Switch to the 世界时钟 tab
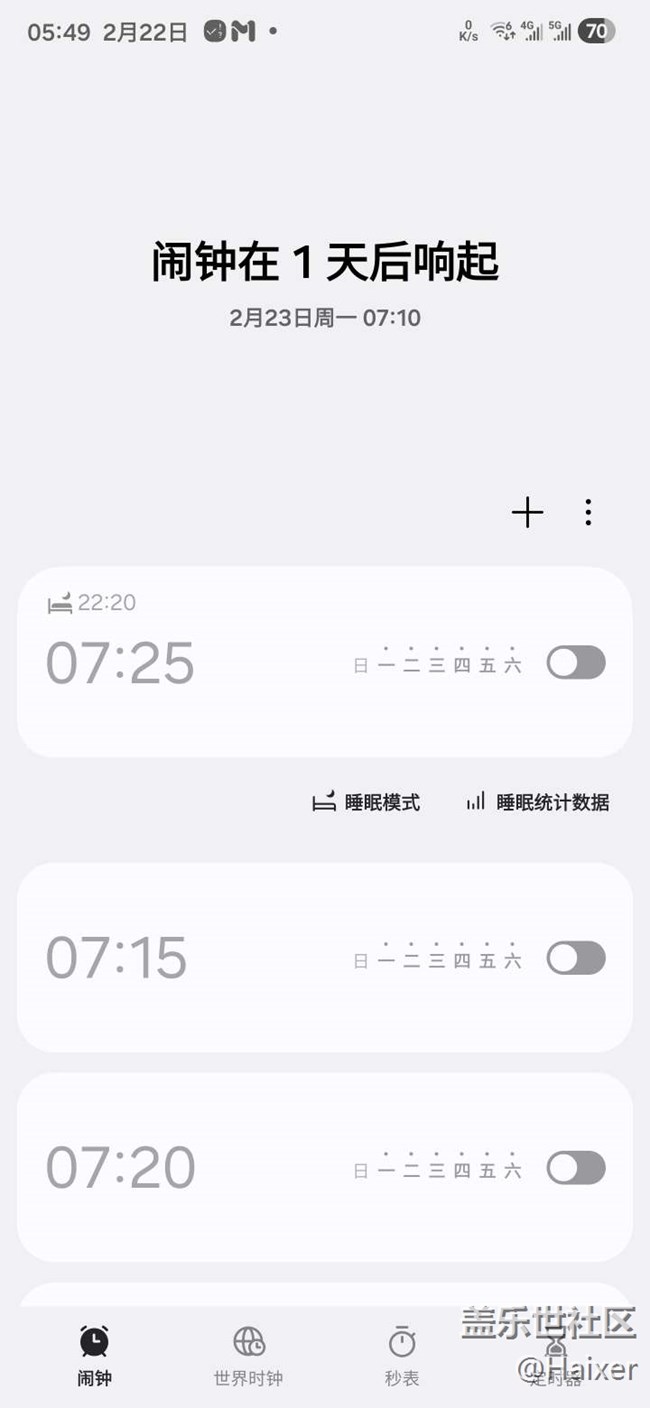Viewport: 650px width, 1408px height. pos(248,1355)
